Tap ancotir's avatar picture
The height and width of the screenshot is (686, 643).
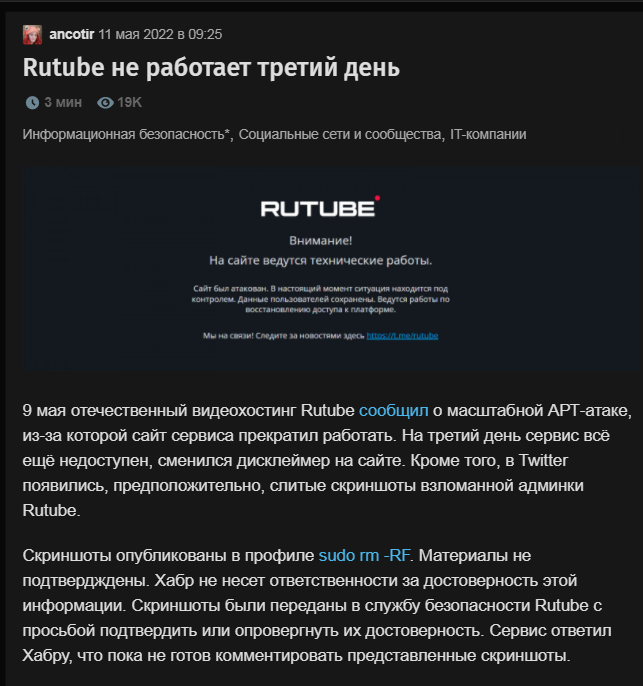33,34
